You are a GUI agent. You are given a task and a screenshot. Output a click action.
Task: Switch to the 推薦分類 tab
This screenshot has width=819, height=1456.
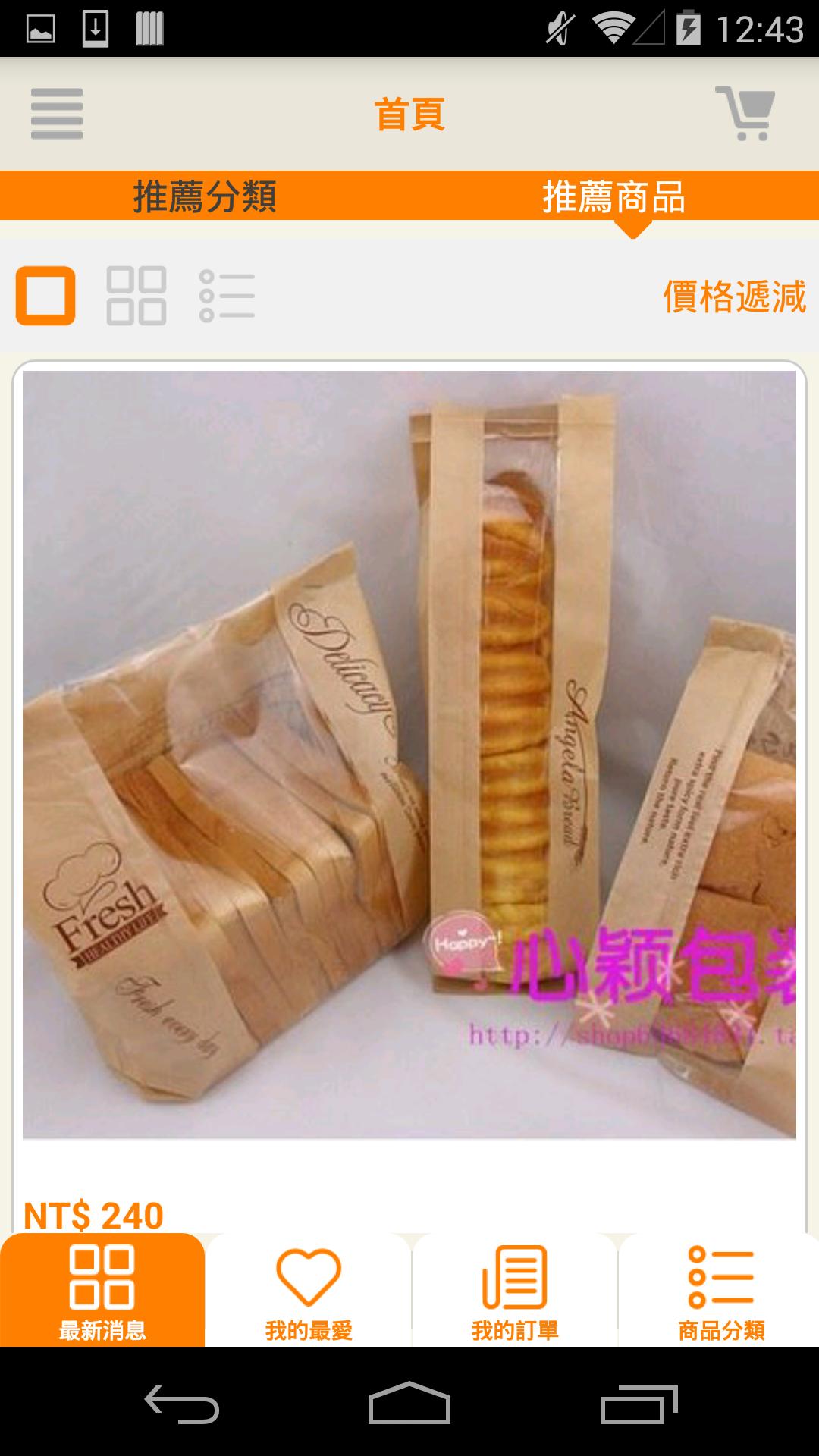(x=205, y=196)
